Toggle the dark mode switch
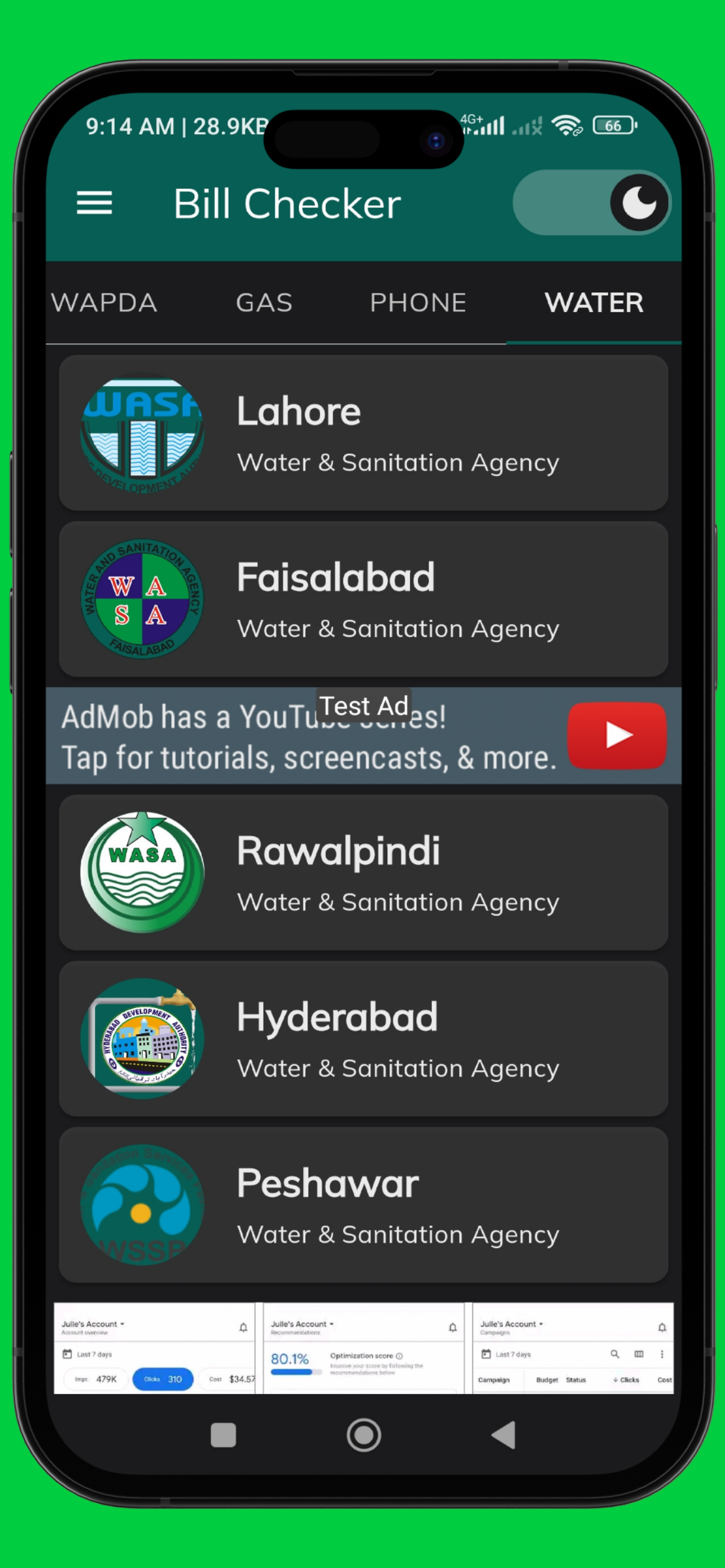 tap(591, 203)
